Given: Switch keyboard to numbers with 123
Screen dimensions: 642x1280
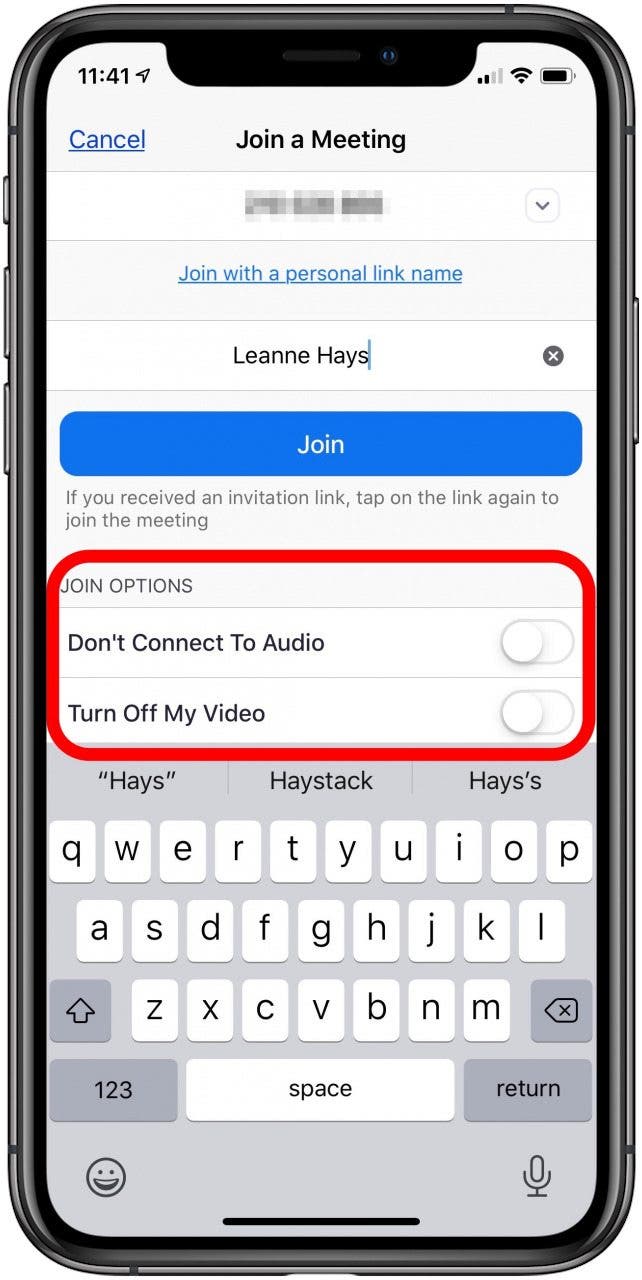Looking at the screenshot, I should [x=113, y=1089].
